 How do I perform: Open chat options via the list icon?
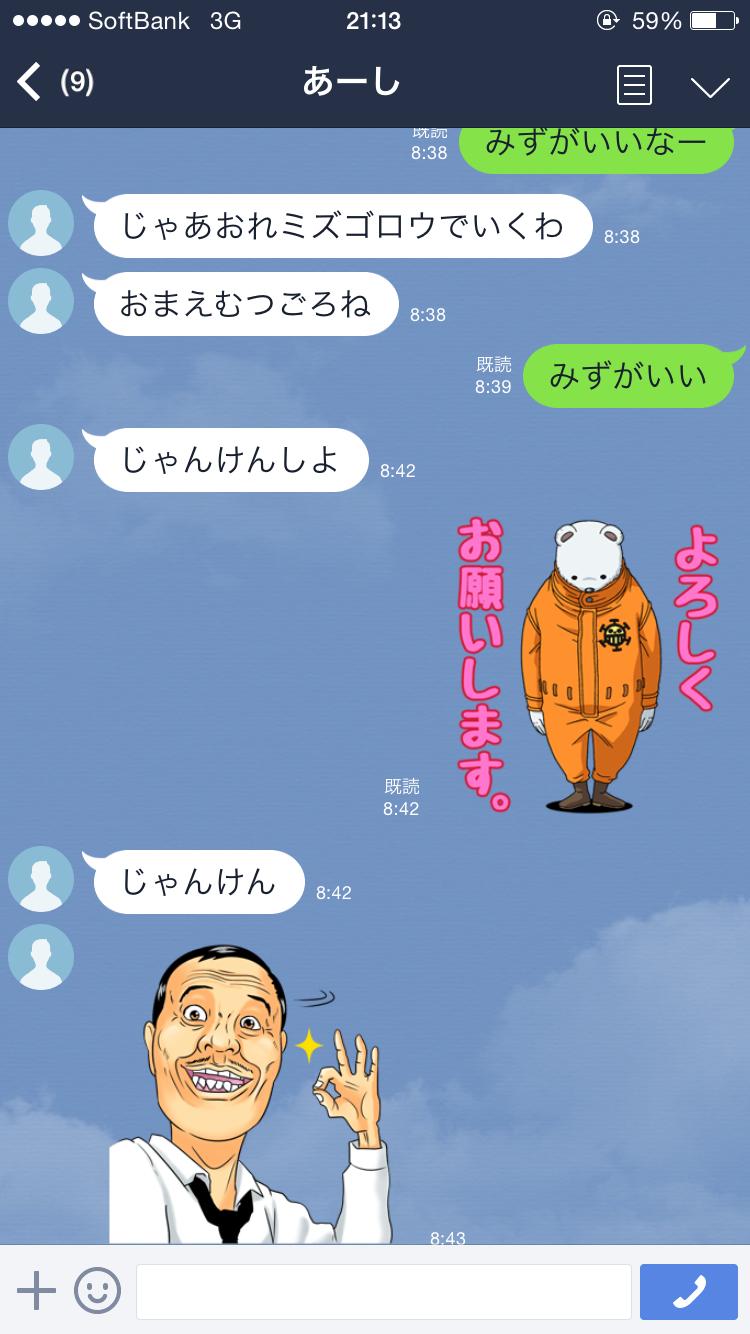(634, 85)
